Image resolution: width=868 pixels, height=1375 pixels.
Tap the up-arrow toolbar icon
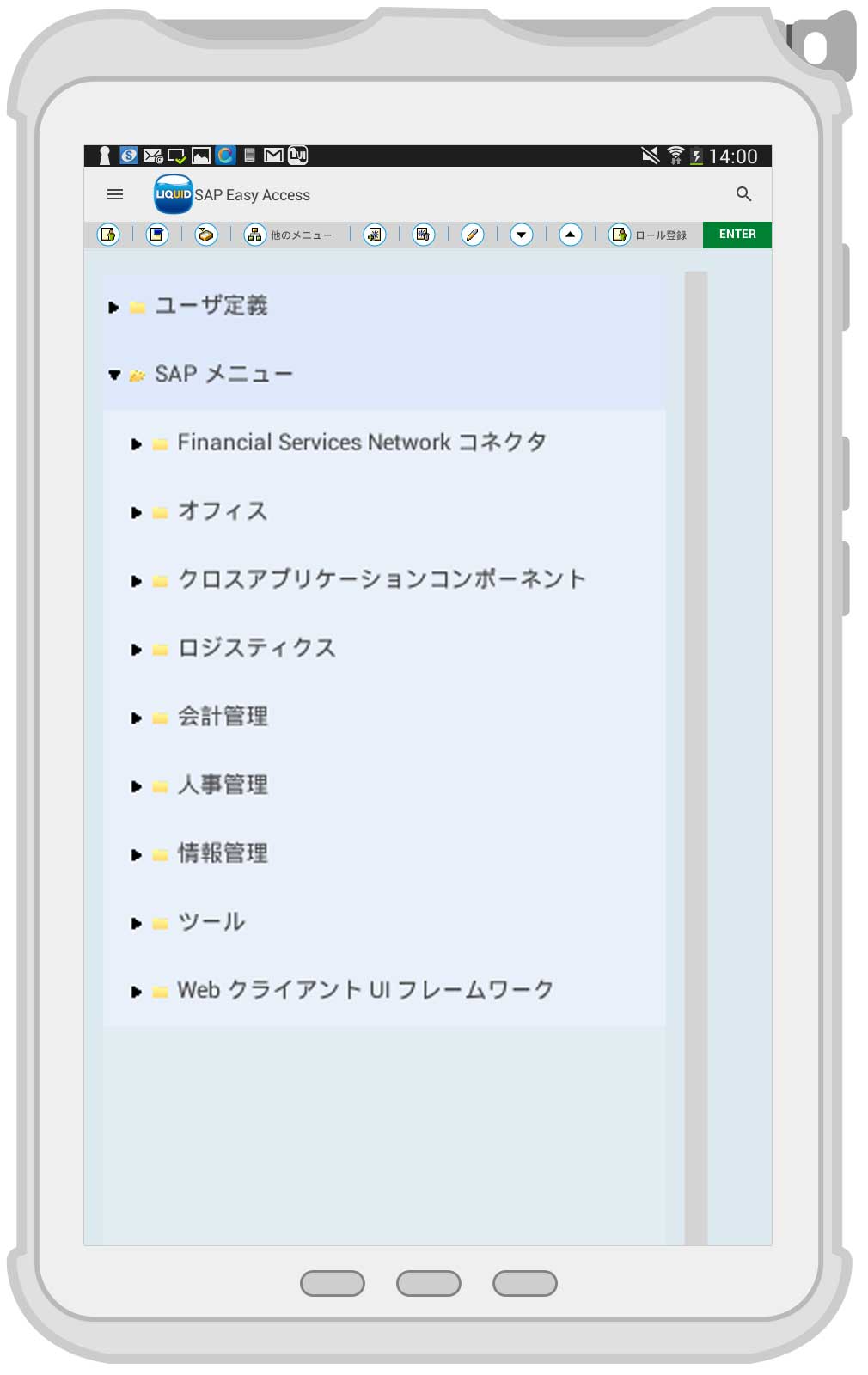[x=570, y=235]
